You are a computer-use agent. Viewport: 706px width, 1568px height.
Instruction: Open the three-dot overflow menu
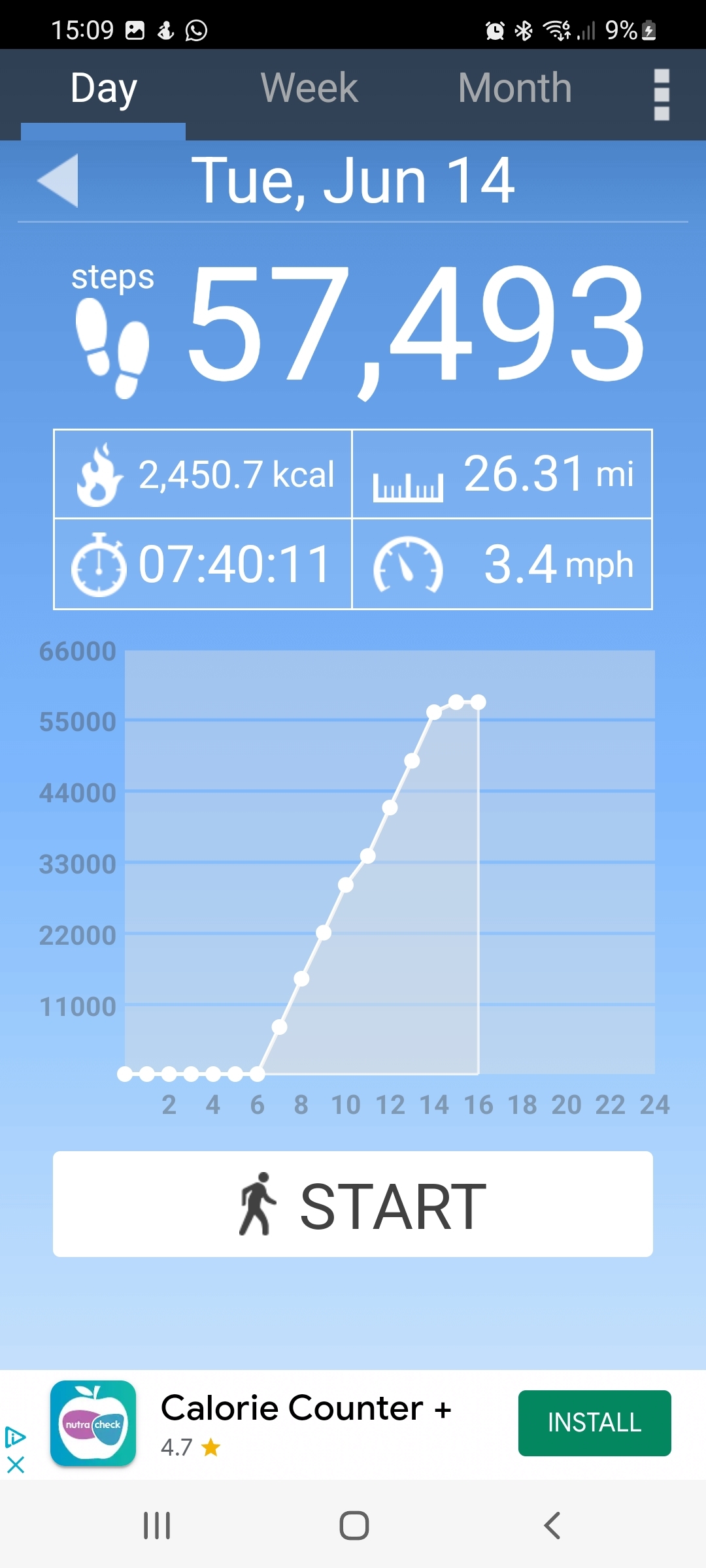click(662, 95)
